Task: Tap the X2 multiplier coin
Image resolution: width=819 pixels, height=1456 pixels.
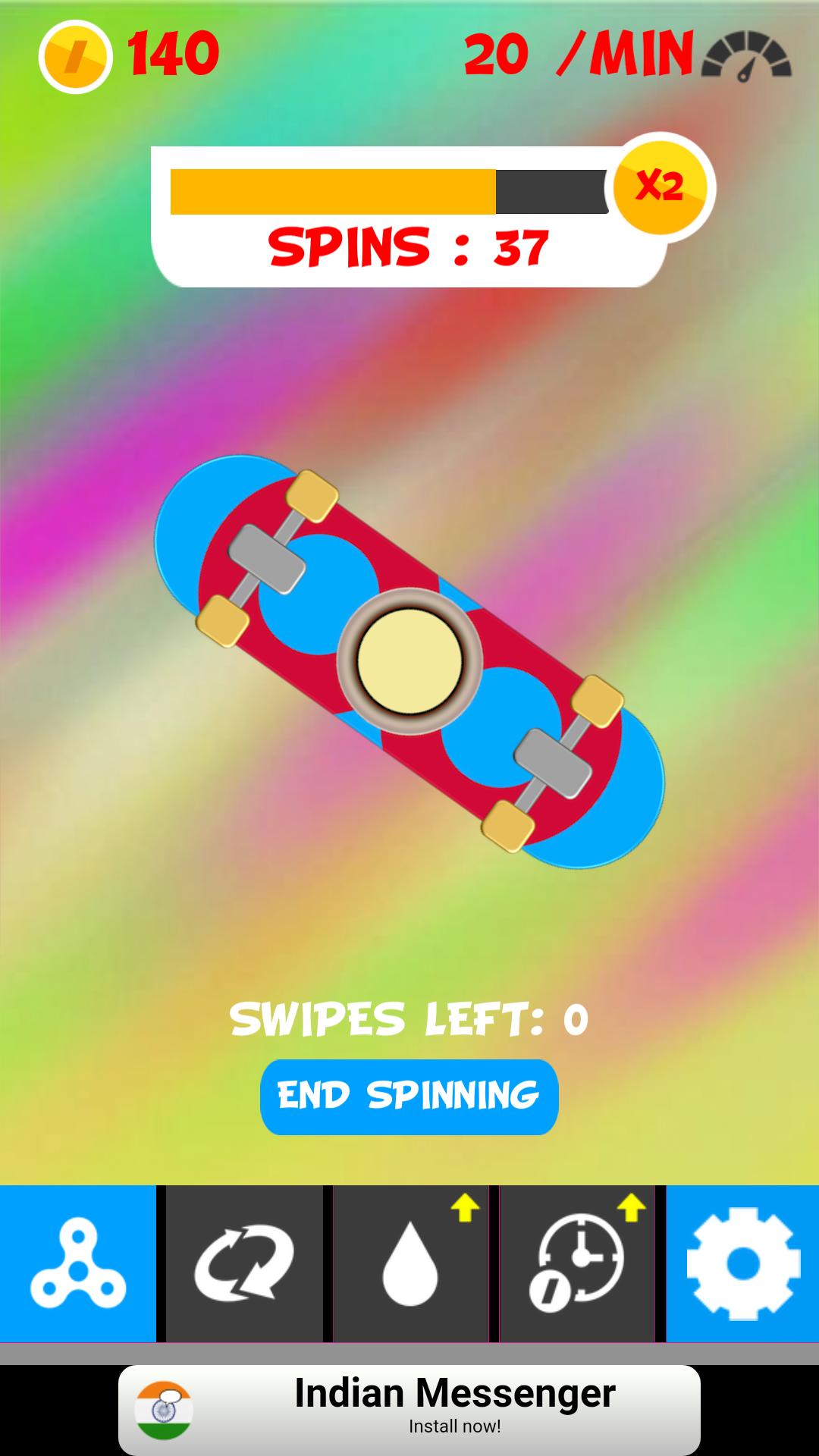Action: (x=660, y=187)
